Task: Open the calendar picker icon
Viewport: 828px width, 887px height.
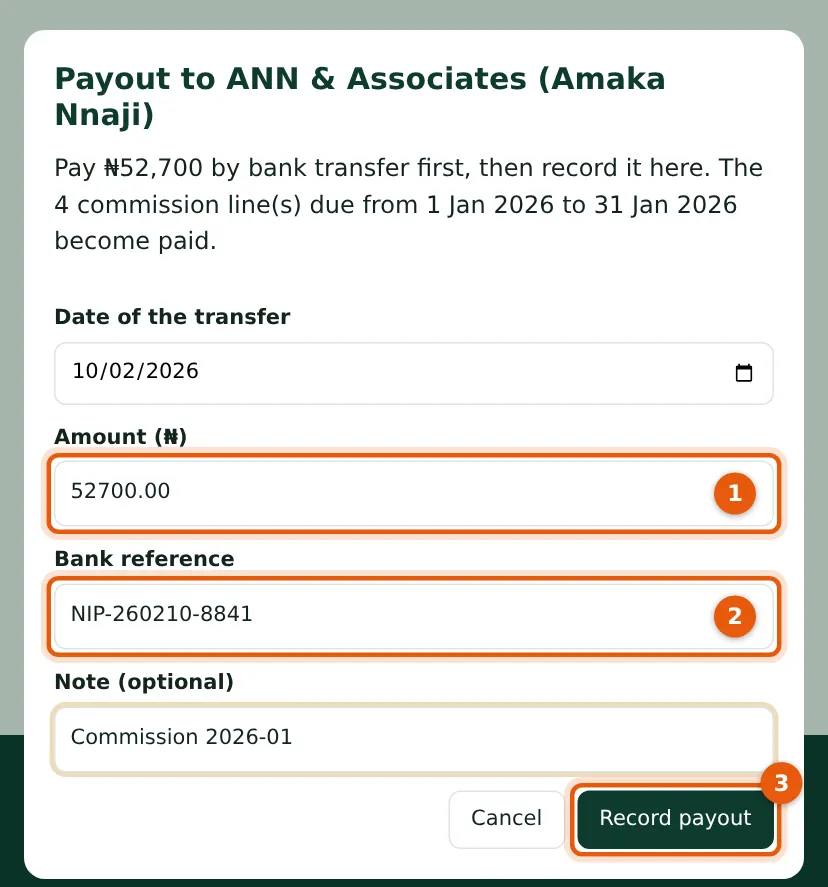Action: [x=743, y=373]
